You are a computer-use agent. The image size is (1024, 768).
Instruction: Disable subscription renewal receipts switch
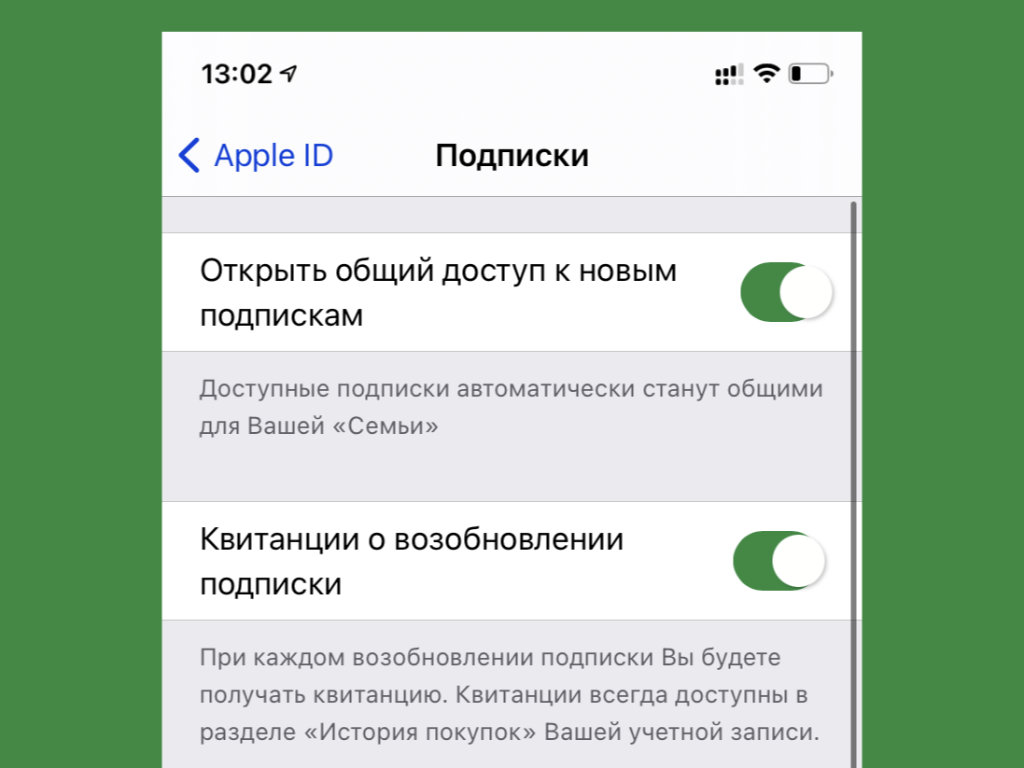[x=779, y=561]
